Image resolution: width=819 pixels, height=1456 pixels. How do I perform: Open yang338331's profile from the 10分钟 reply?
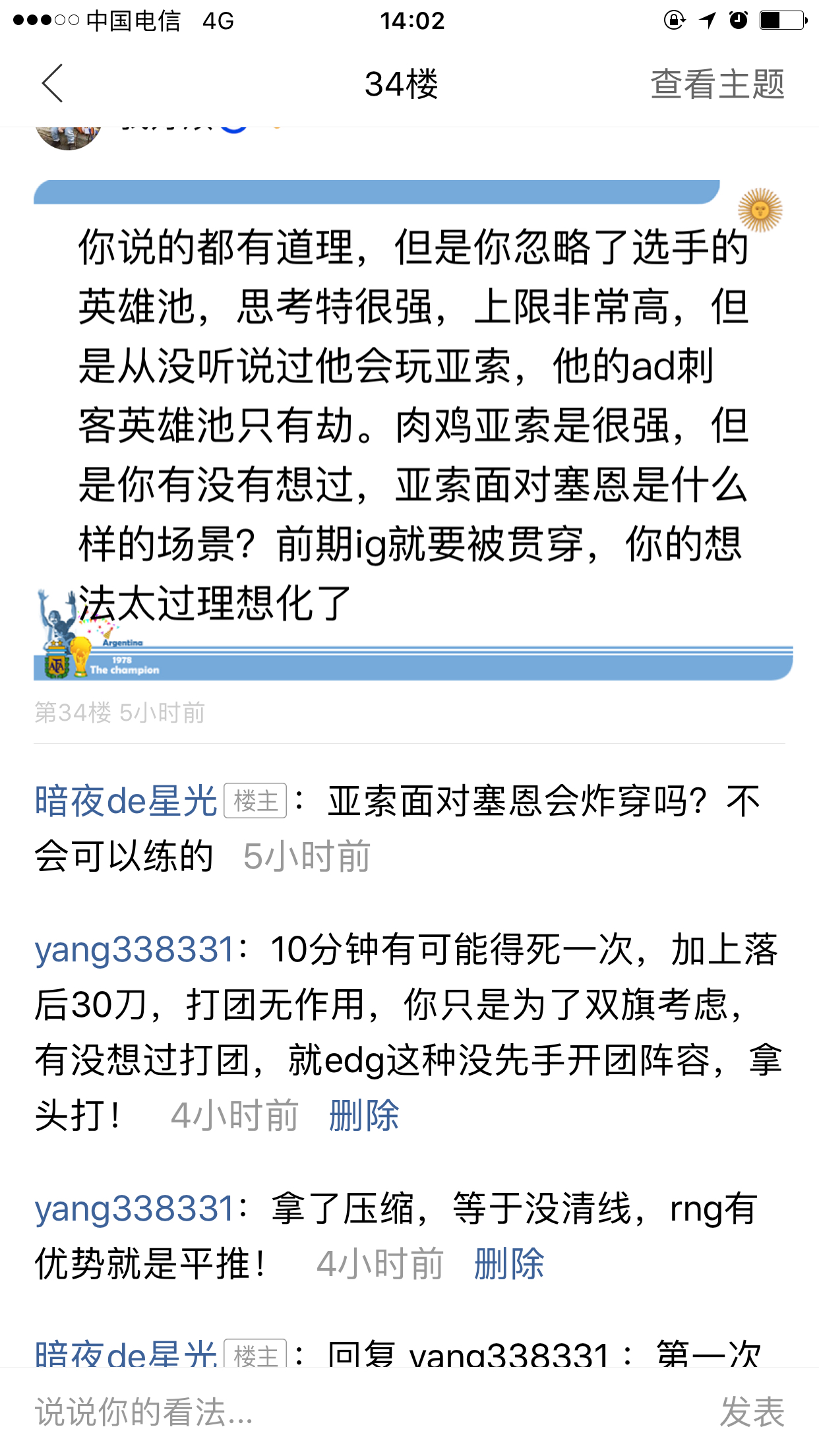(x=135, y=950)
